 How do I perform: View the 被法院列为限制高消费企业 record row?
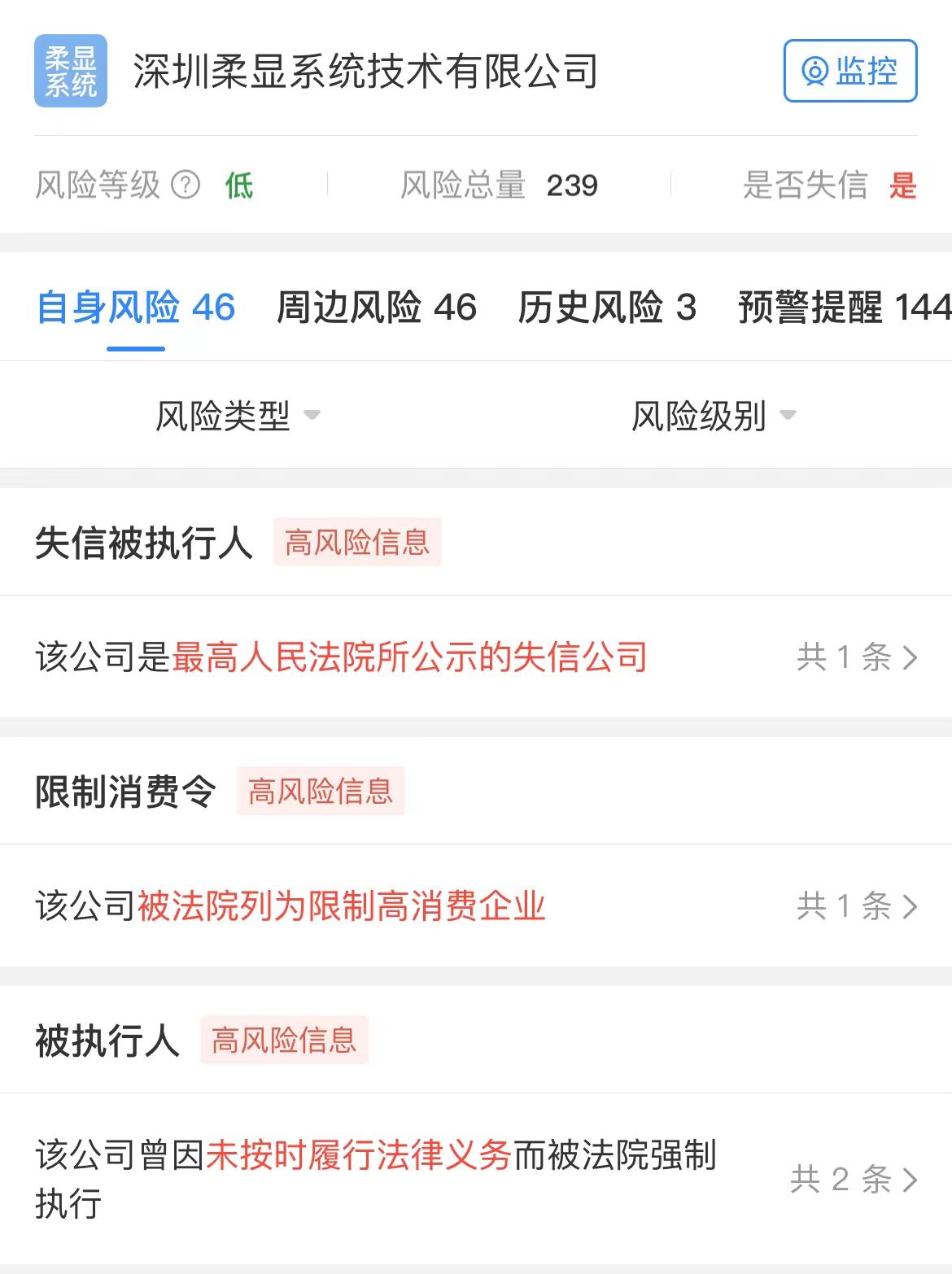(476, 905)
